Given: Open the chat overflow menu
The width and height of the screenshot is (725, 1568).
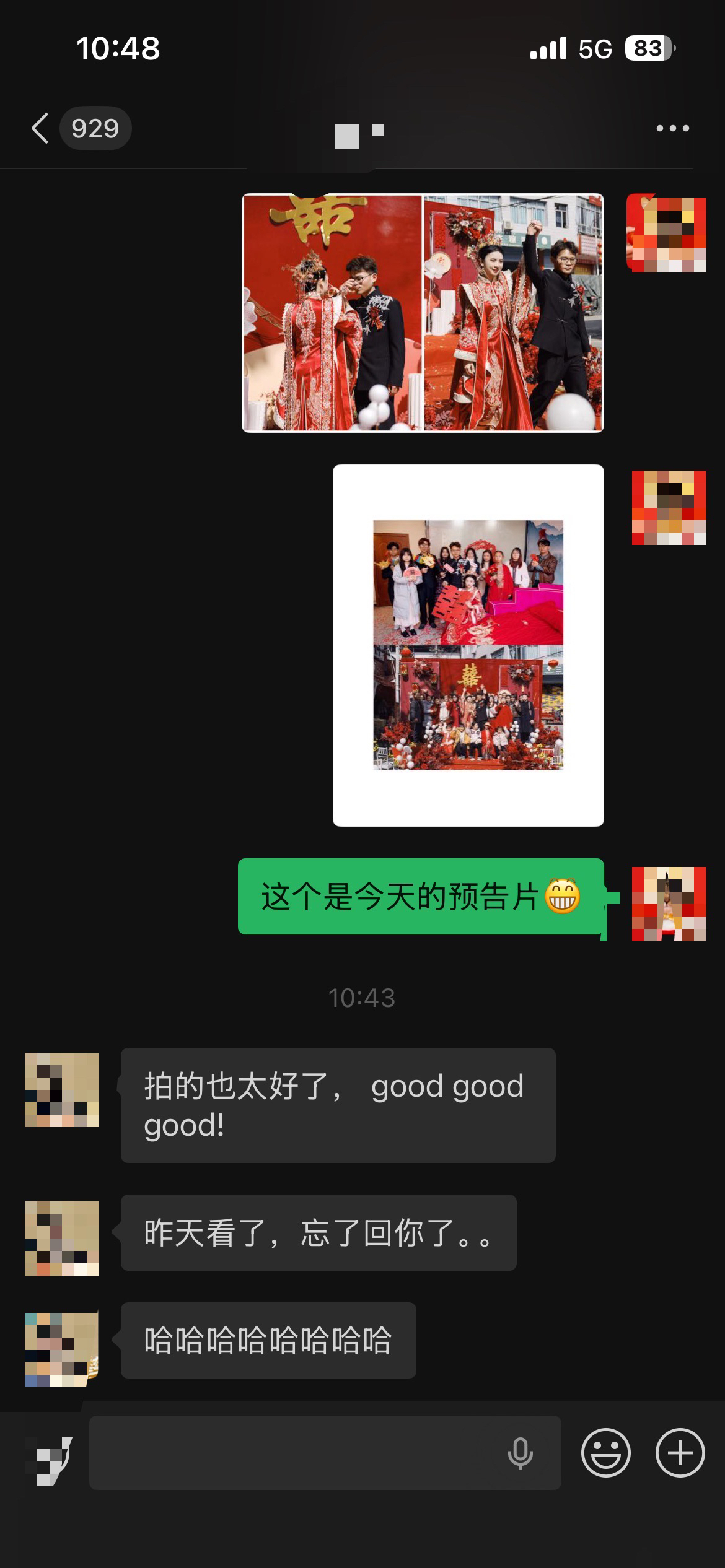Looking at the screenshot, I should point(672,128).
